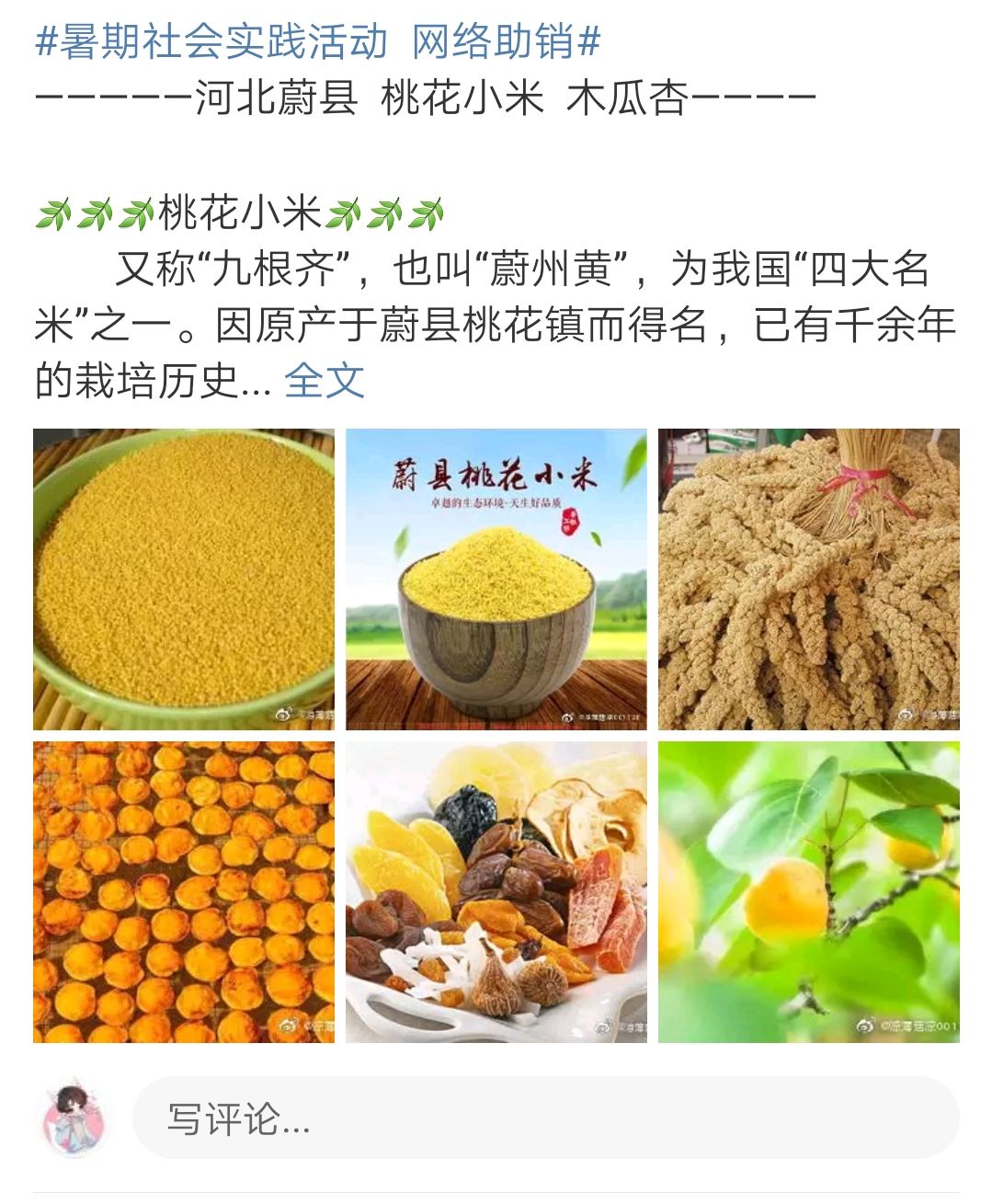Viewport: 992px width, 1204px height.
Task: Open the millet in green plate photo
Action: [184, 579]
